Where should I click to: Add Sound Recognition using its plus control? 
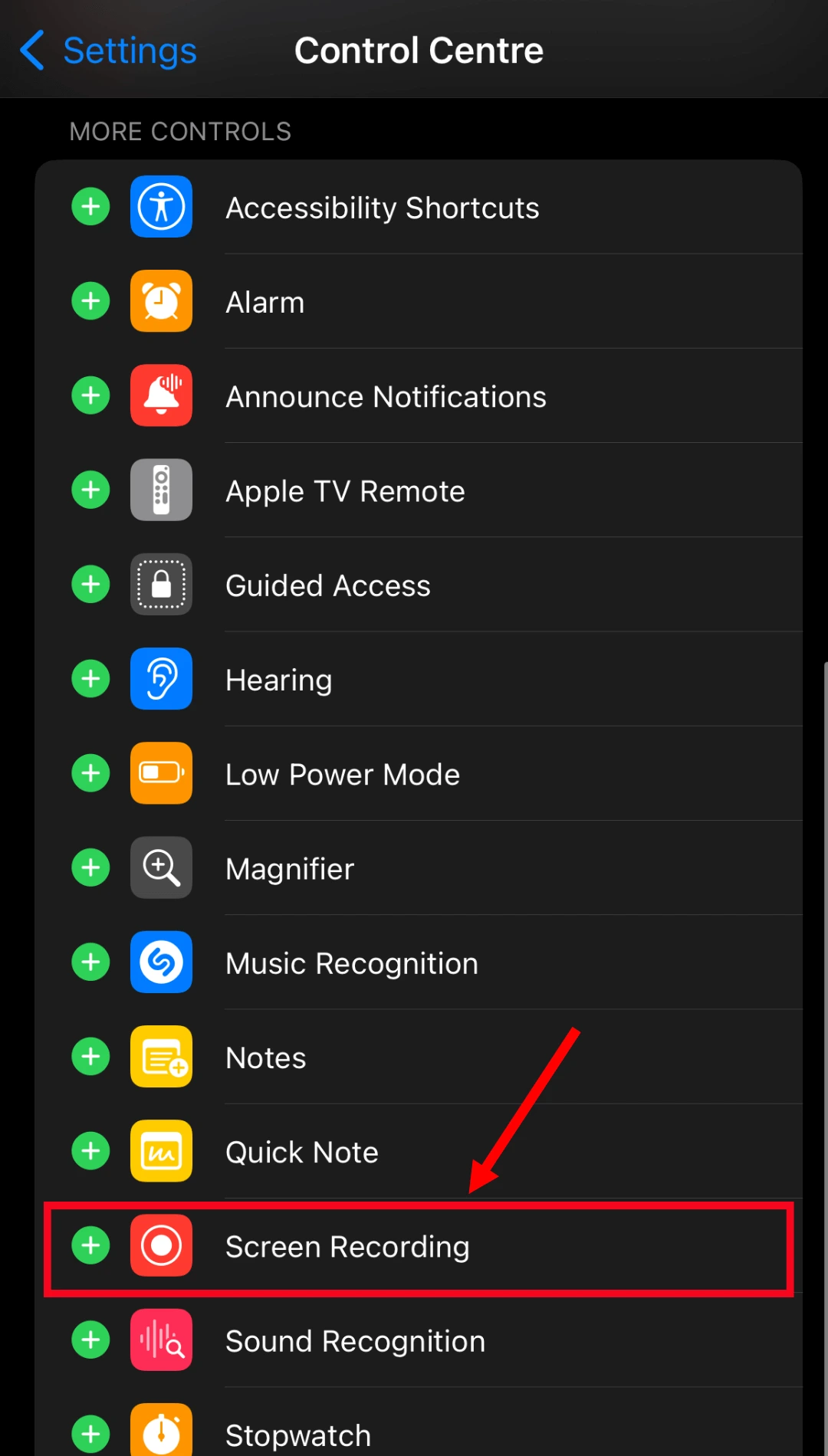click(x=90, y=1340)
